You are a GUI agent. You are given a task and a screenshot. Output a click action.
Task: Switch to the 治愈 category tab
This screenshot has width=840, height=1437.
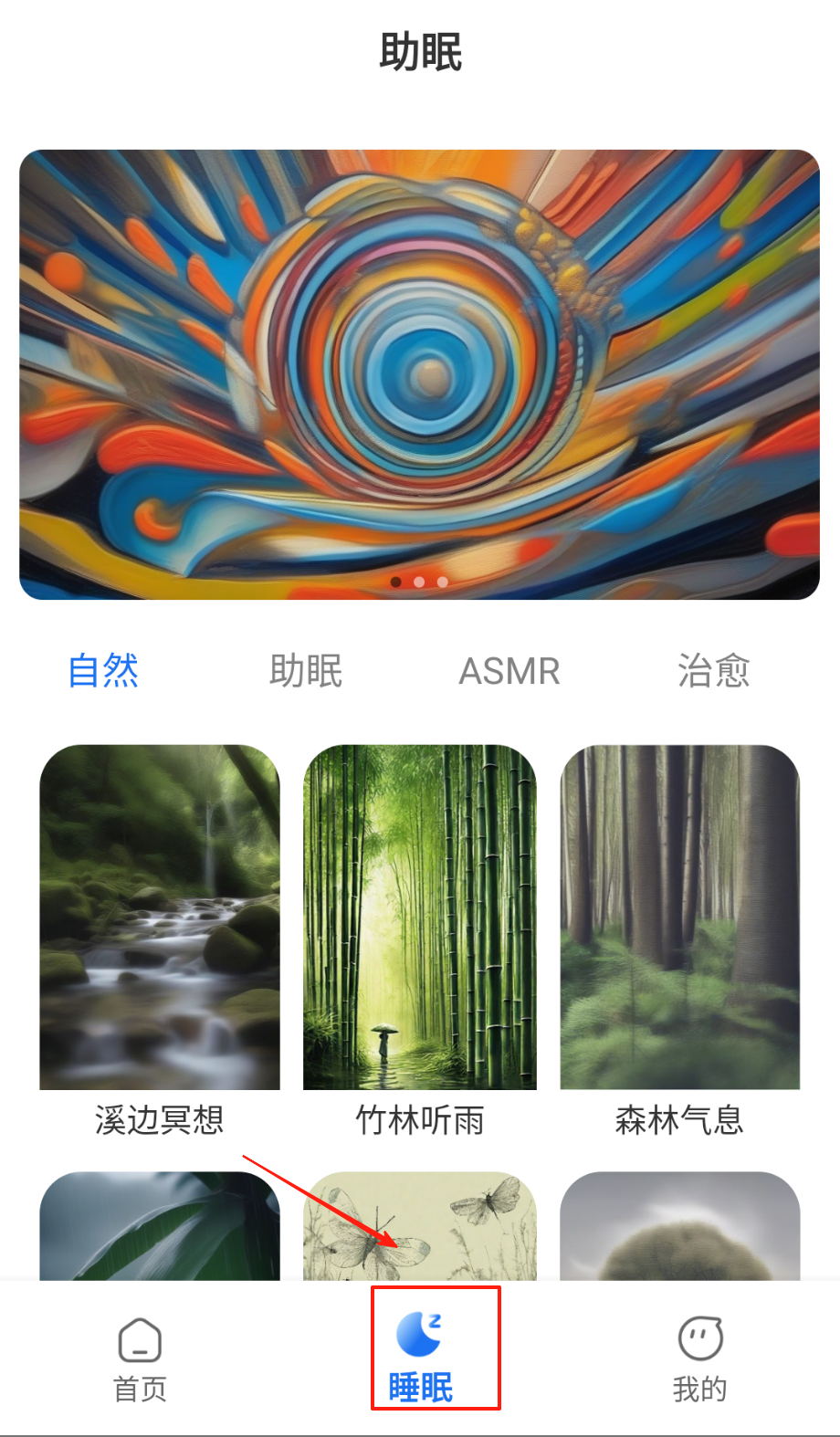click(x=713, y=671)
